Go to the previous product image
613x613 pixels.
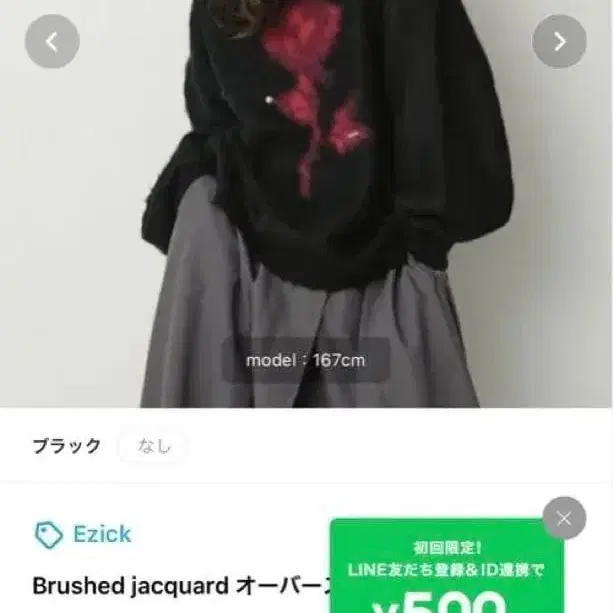click(52, 42)
